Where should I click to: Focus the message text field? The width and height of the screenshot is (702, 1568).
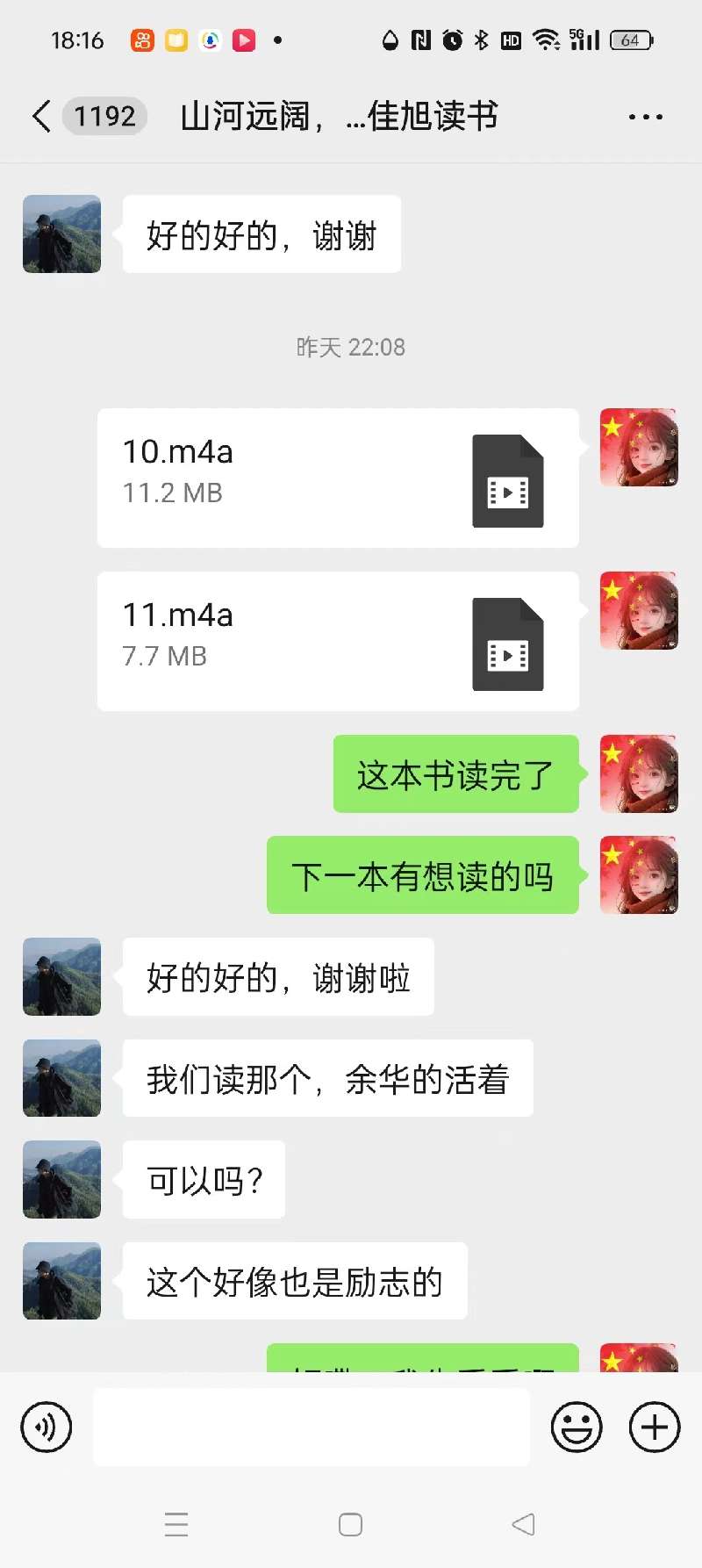312,1428
